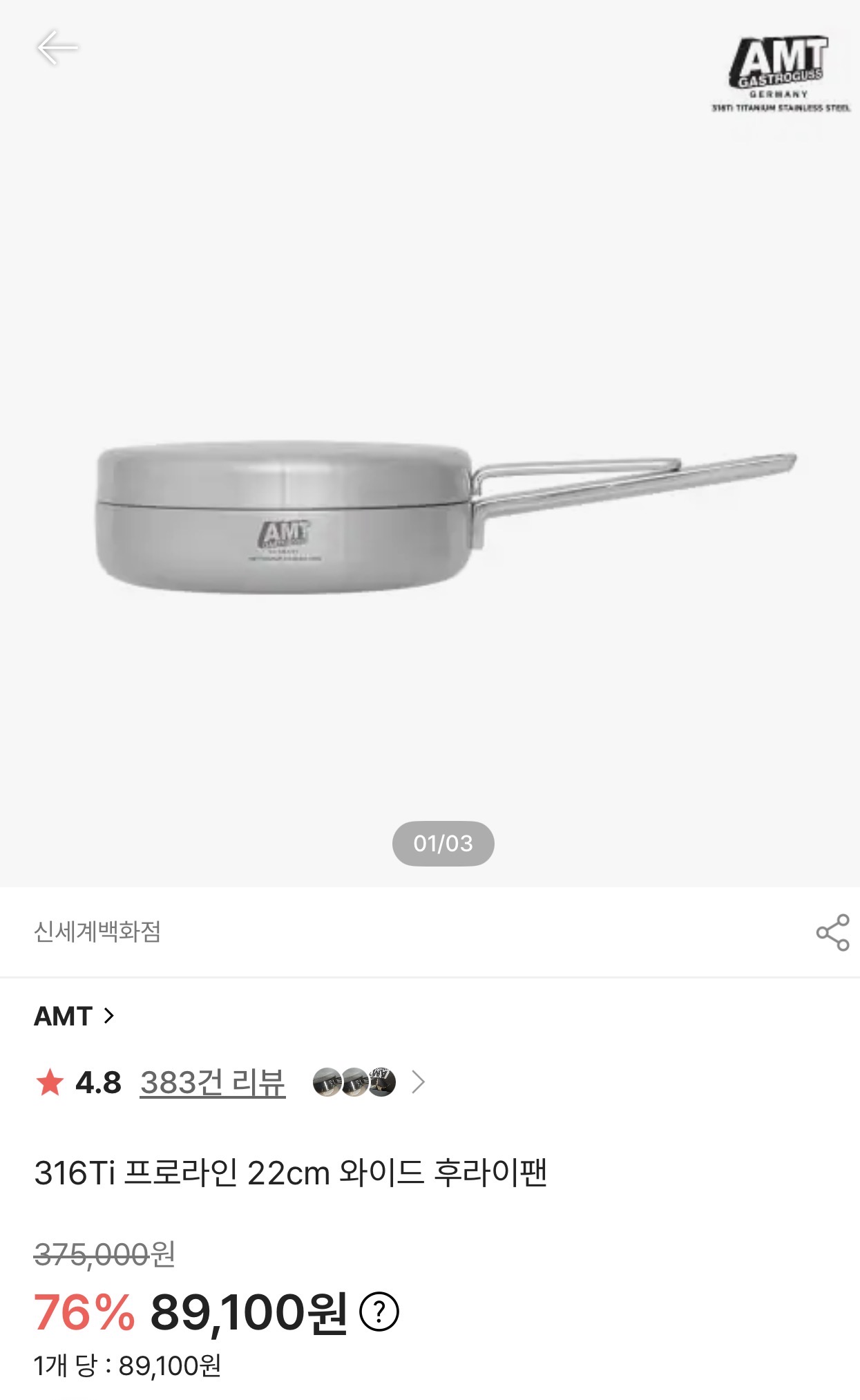Open the AMT brand page
Image resolution: width=860 pixels, height=1400 pixels.
[74, 1016]
